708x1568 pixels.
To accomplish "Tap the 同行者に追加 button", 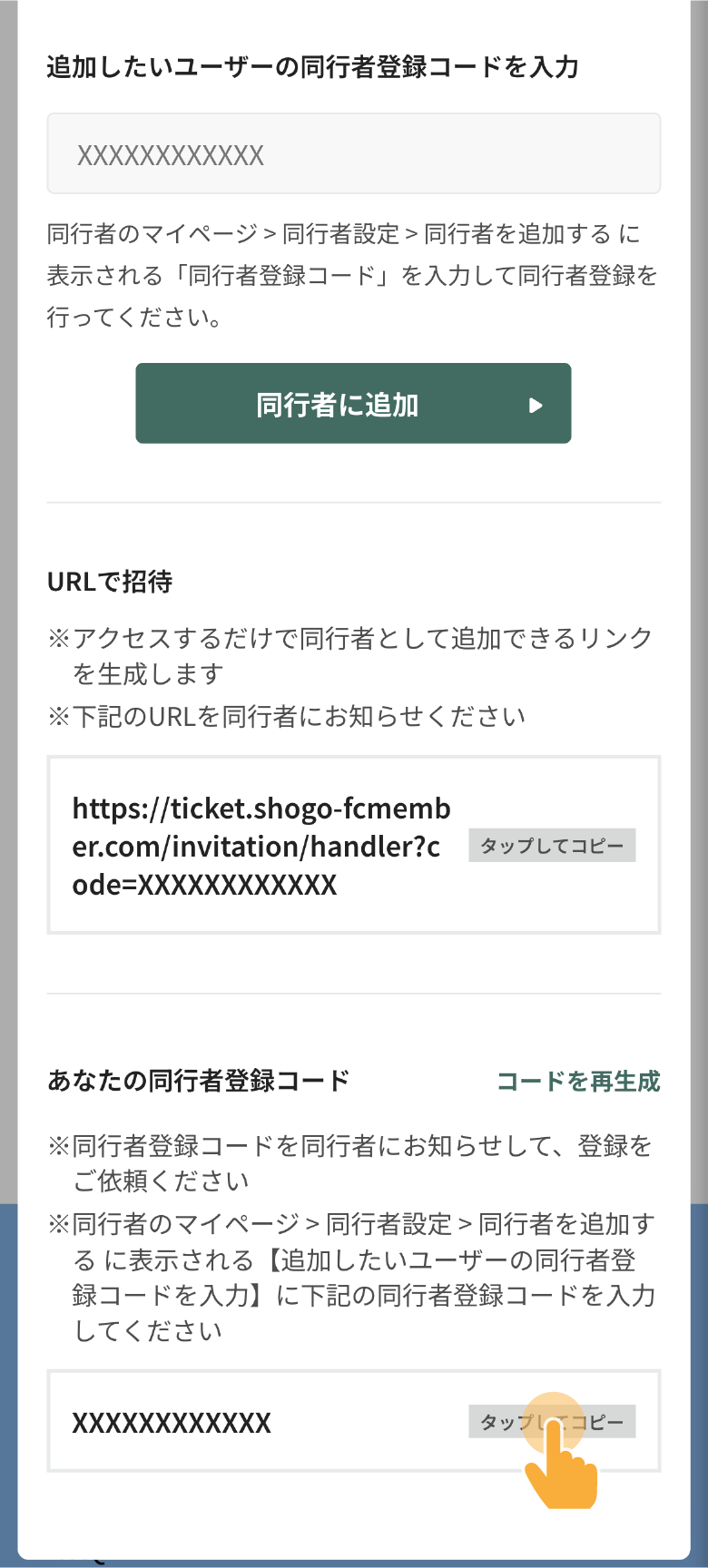I will point(353,404).
